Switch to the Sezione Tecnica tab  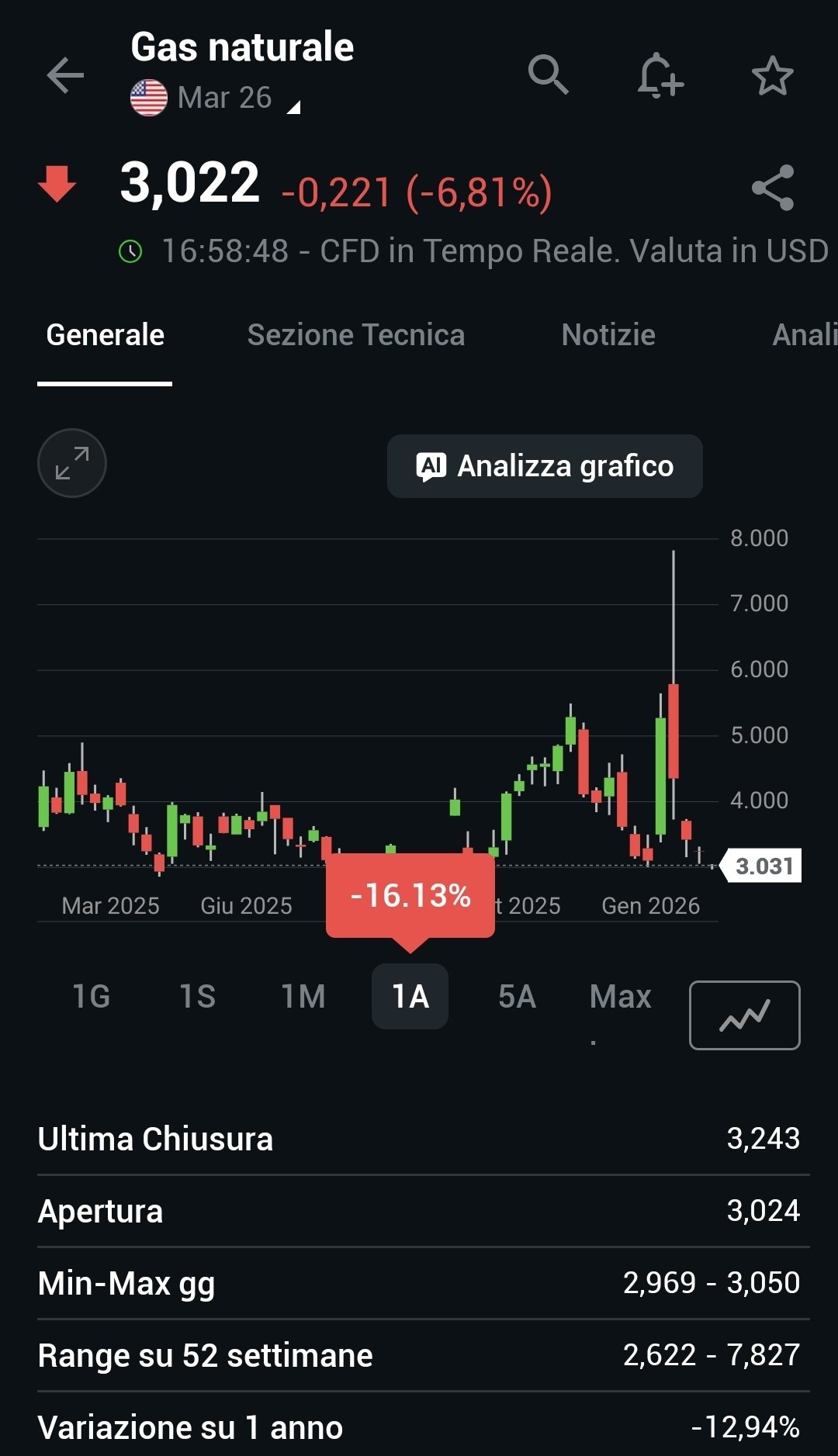(x=355, y=335)
